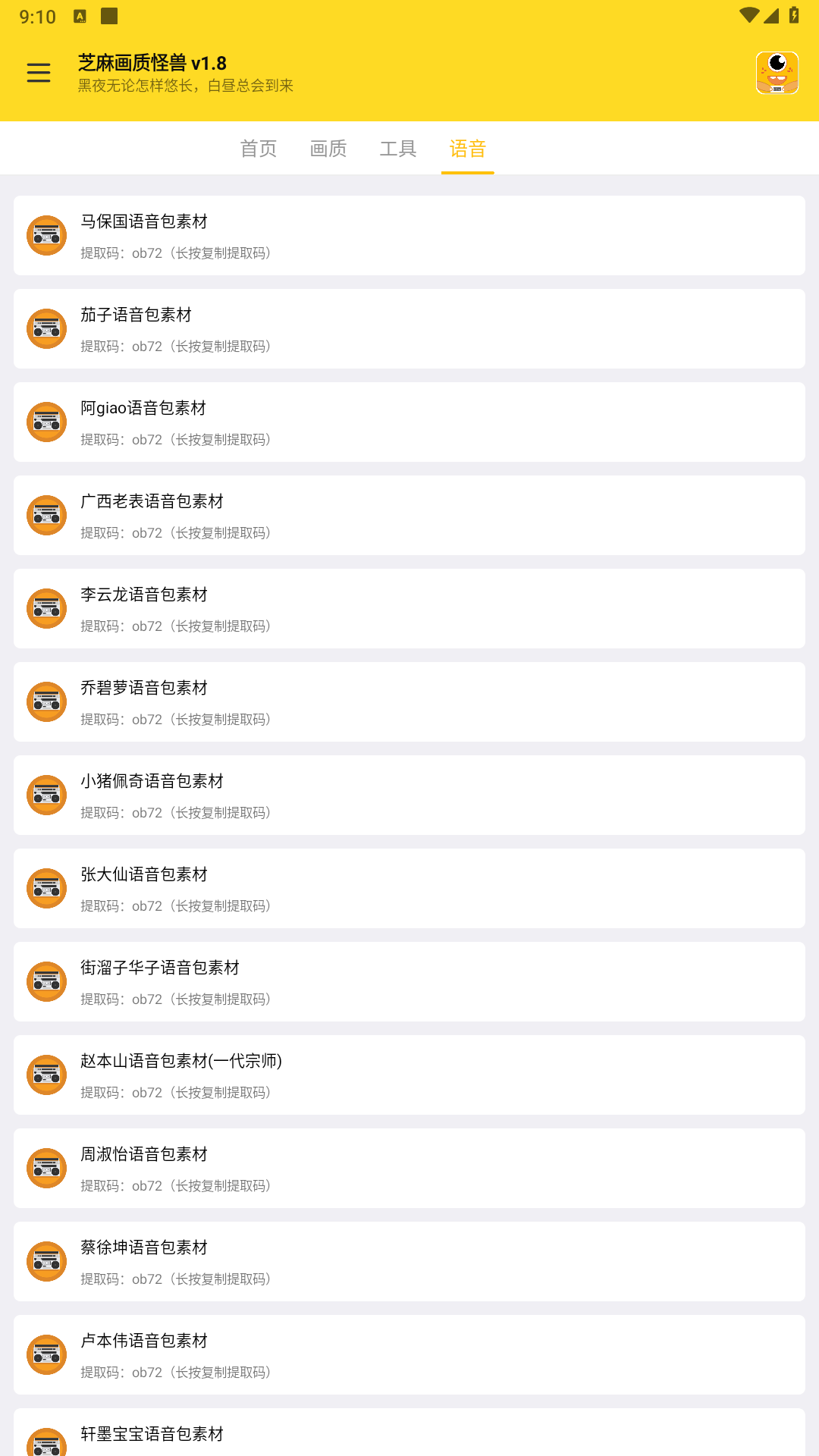This screenshot has width=819, height=1456.
Task: Open 周淑怡语音包素材
Action: pos(409,1169)
